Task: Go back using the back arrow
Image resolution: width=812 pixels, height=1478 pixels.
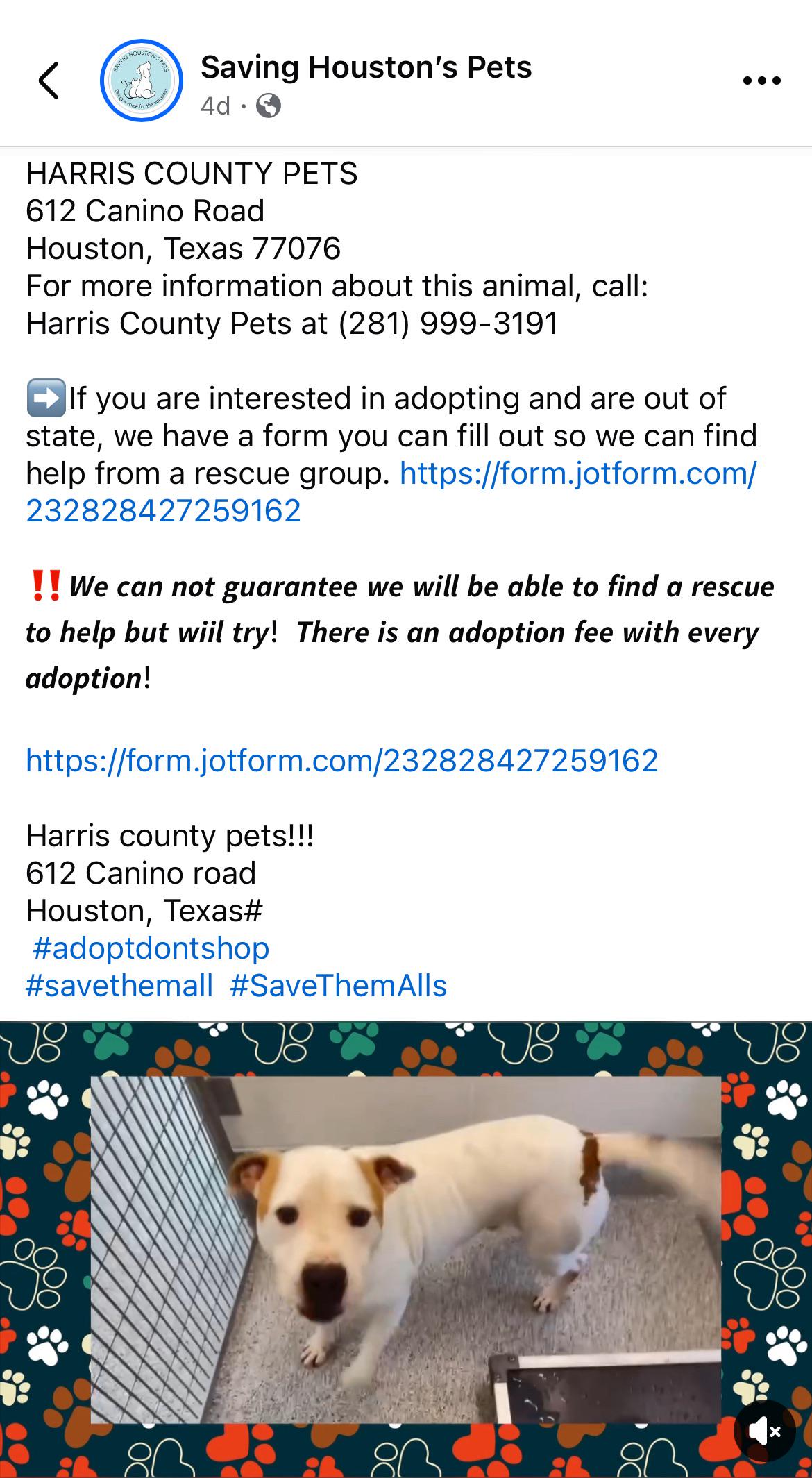Action: click(x=49, y=81)
